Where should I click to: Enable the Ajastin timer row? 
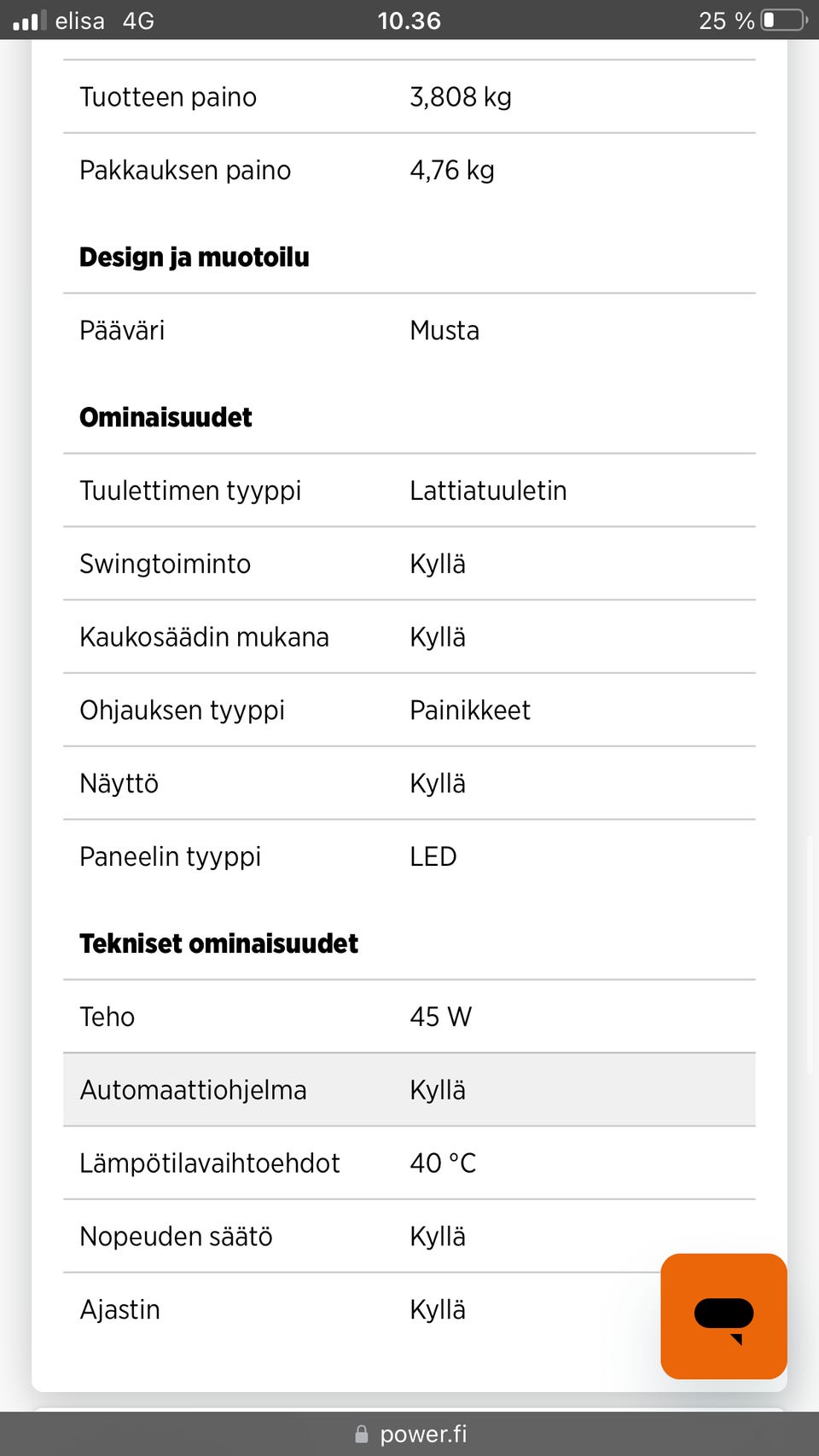409,1309
